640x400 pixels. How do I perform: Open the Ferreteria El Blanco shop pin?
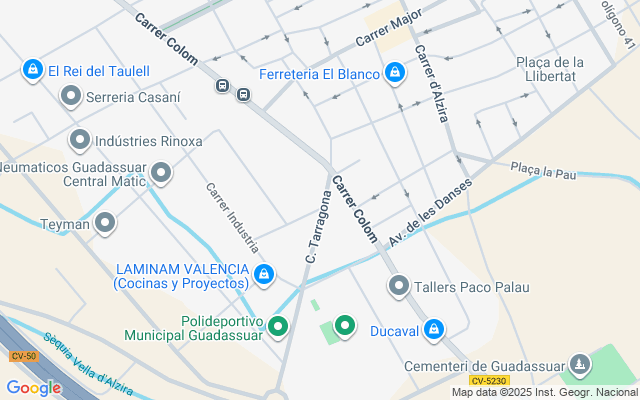point(396,74)
